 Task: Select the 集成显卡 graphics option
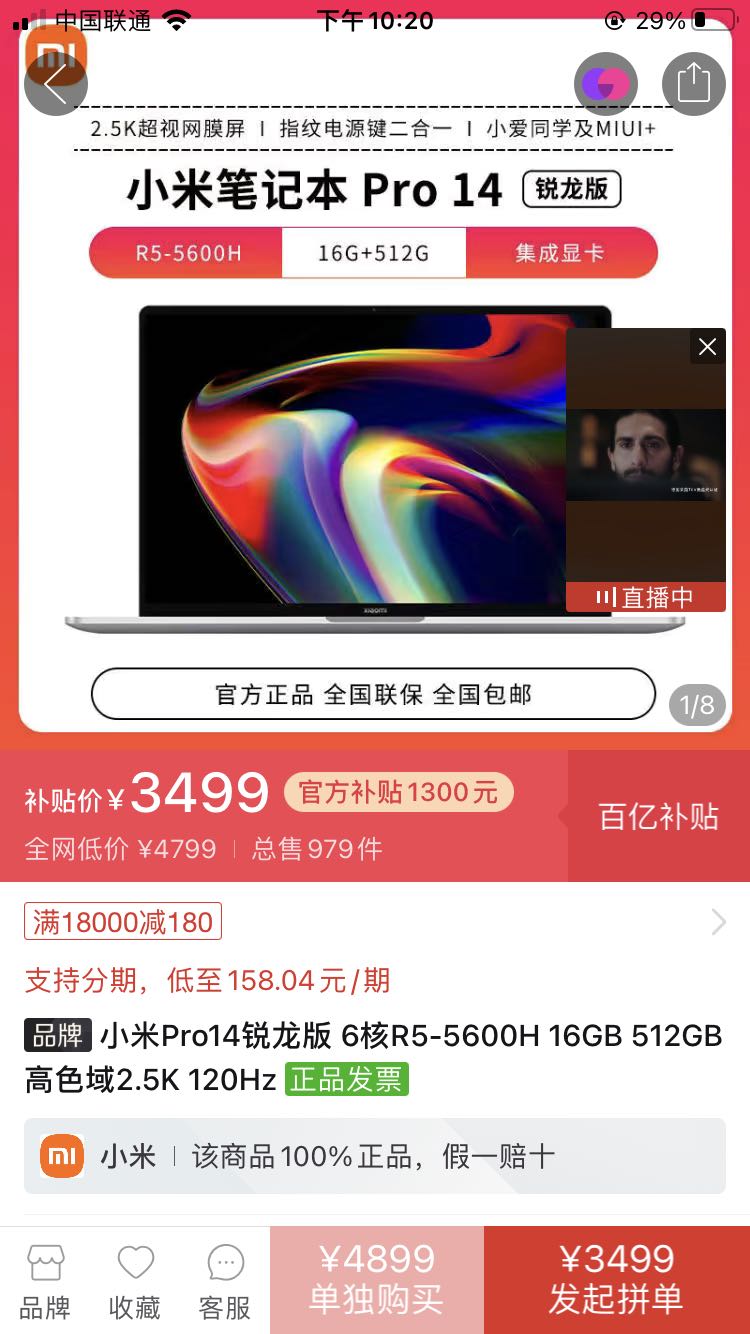(x=563, y=252)
